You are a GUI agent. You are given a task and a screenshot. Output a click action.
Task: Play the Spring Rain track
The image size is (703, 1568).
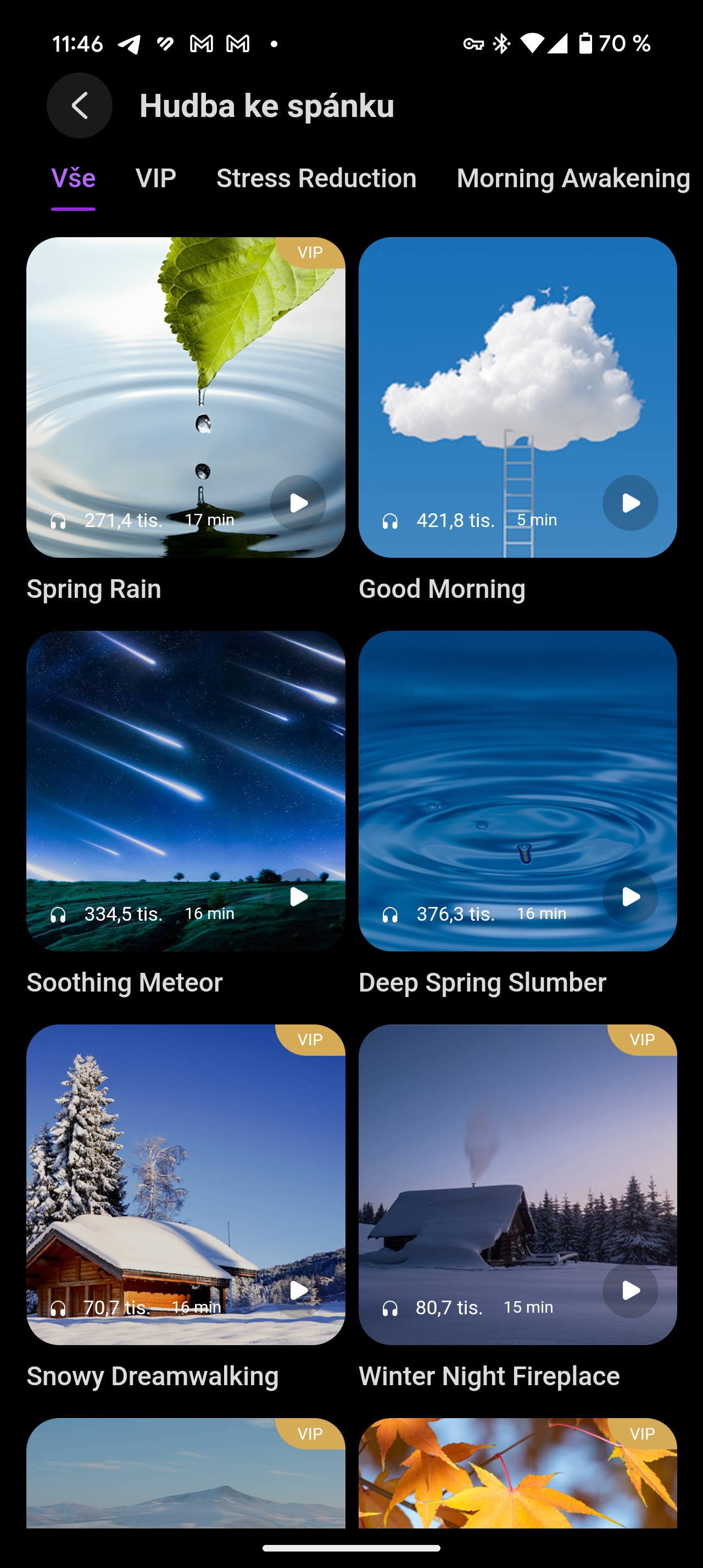coord(298,503)
